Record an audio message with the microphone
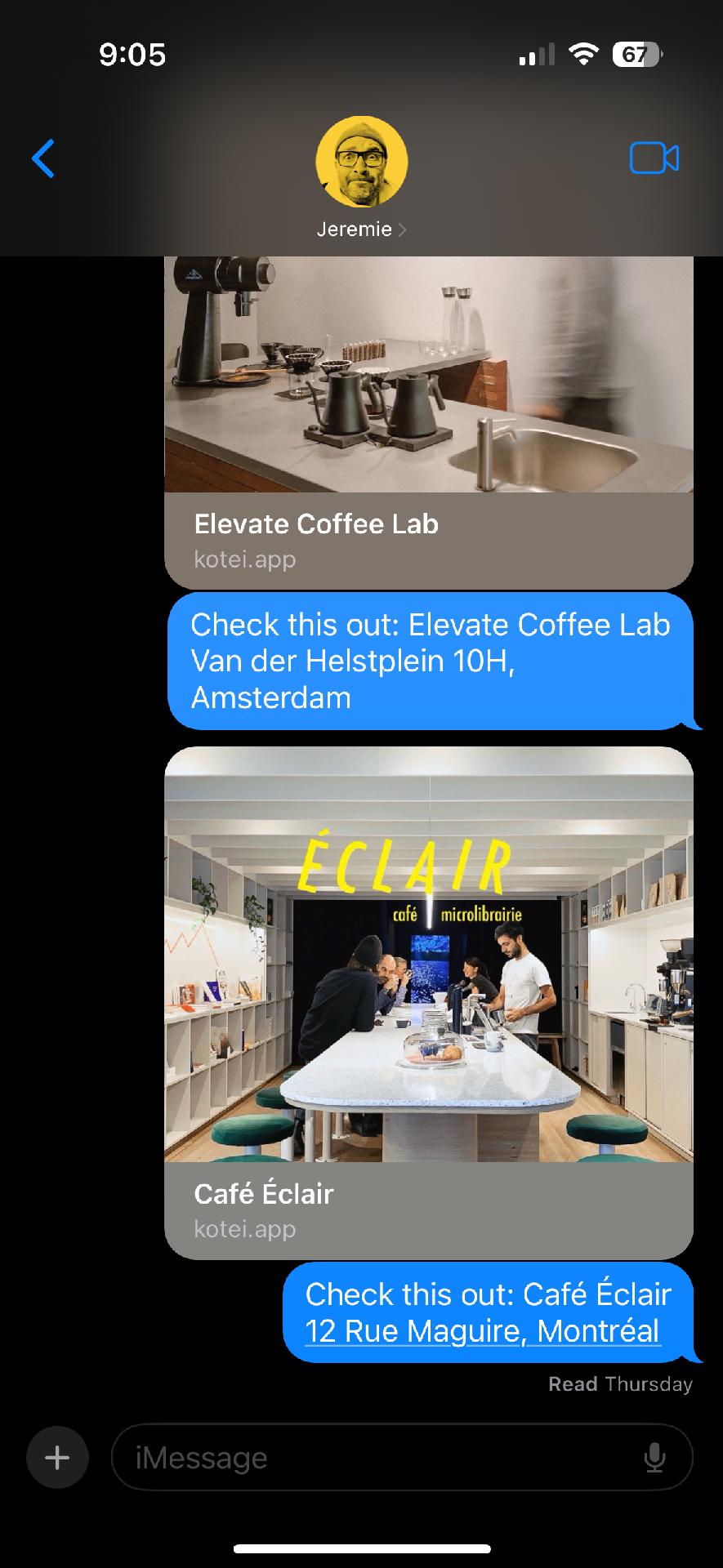Image resolution: width=723 pixels, height=1568 pixels. coord(654,1458)
